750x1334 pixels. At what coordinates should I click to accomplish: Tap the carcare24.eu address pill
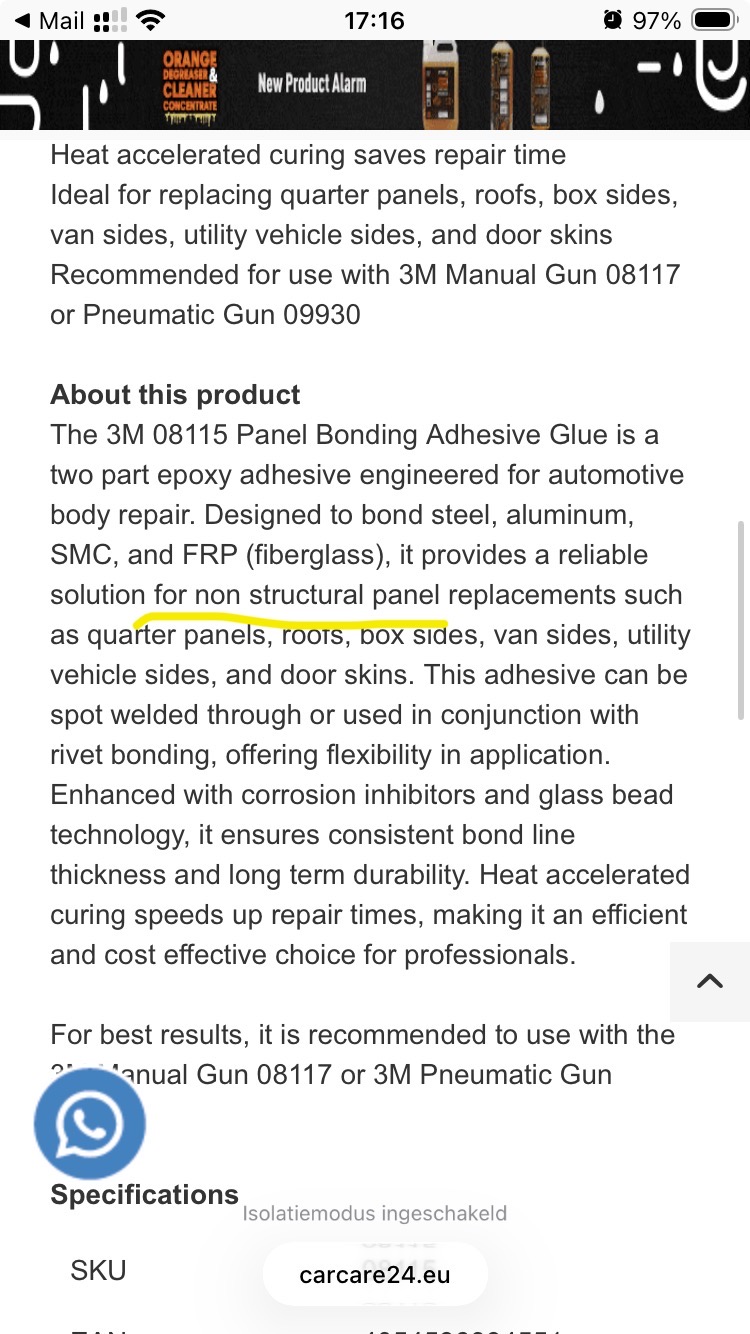(375, 1275)
